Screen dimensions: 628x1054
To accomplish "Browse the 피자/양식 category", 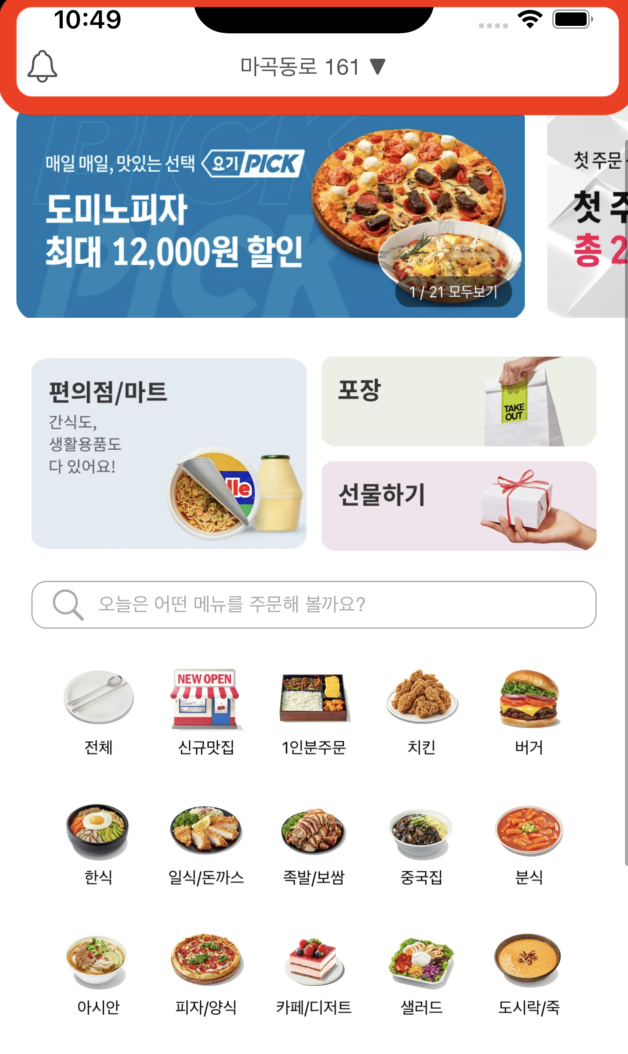I will coord(206,973).
